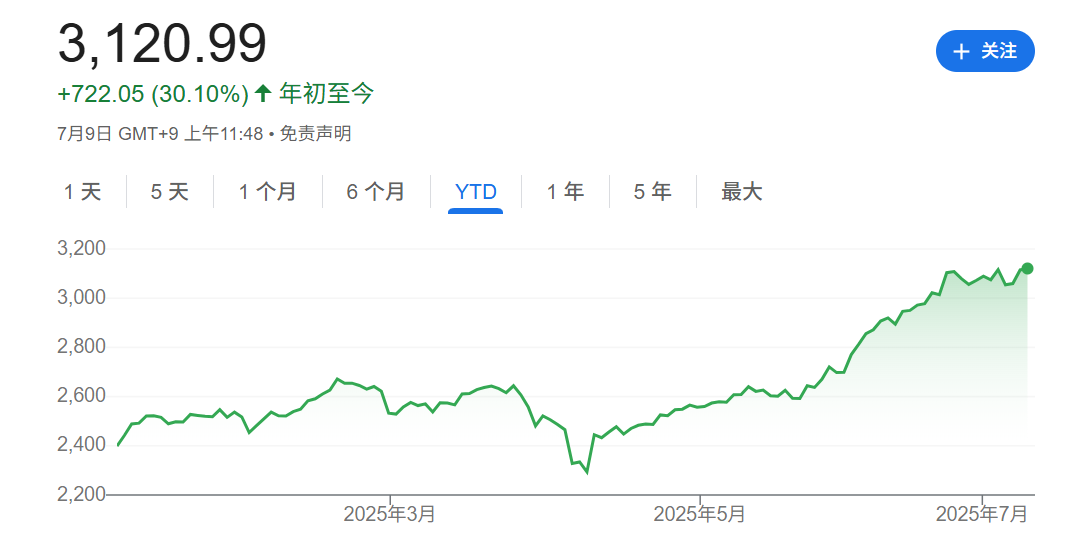Select the YTD tab
1072x535 pixels.
[476, 192]
